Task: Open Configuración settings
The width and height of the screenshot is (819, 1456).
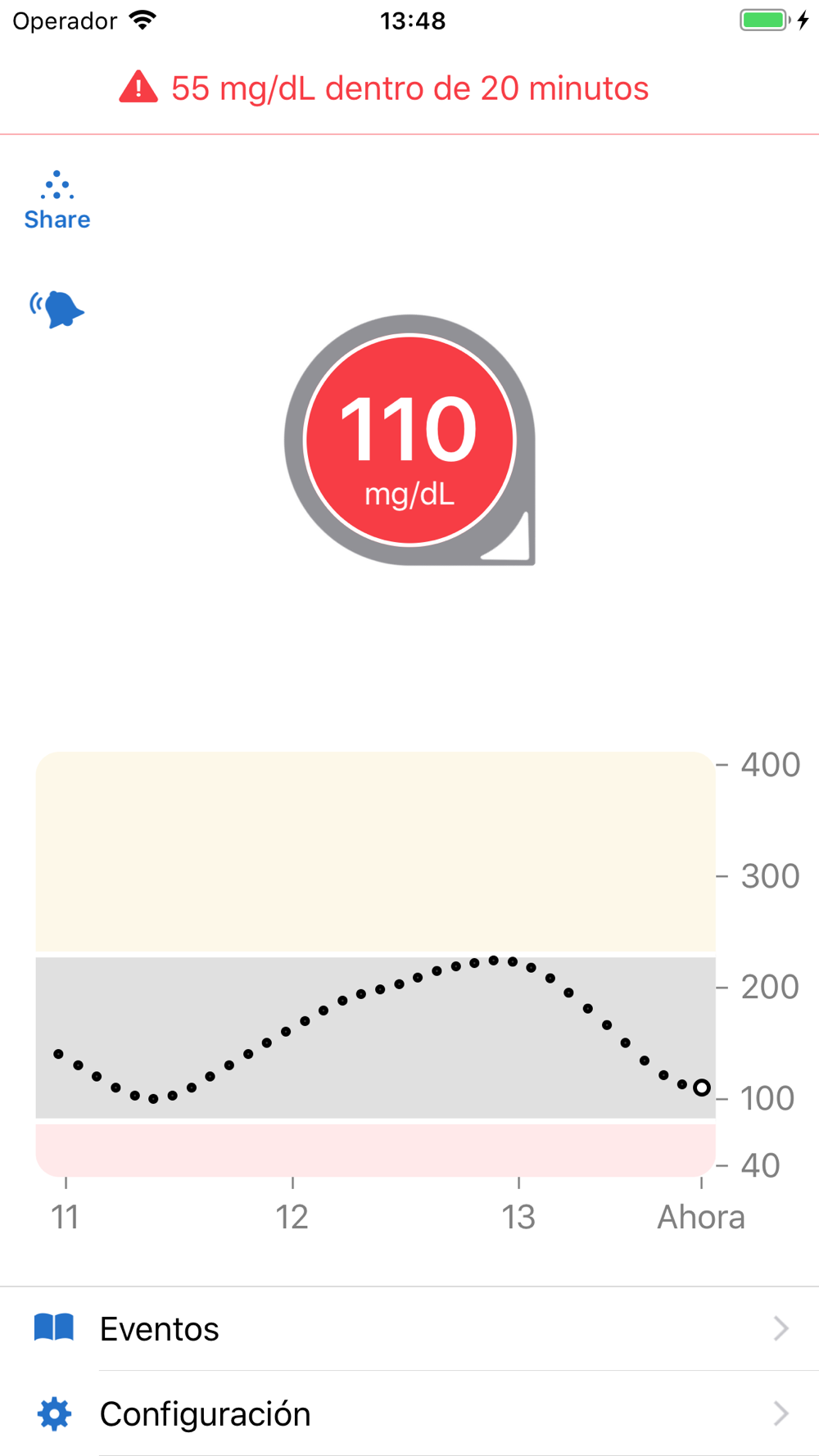Action: (x=409, y=1413)
